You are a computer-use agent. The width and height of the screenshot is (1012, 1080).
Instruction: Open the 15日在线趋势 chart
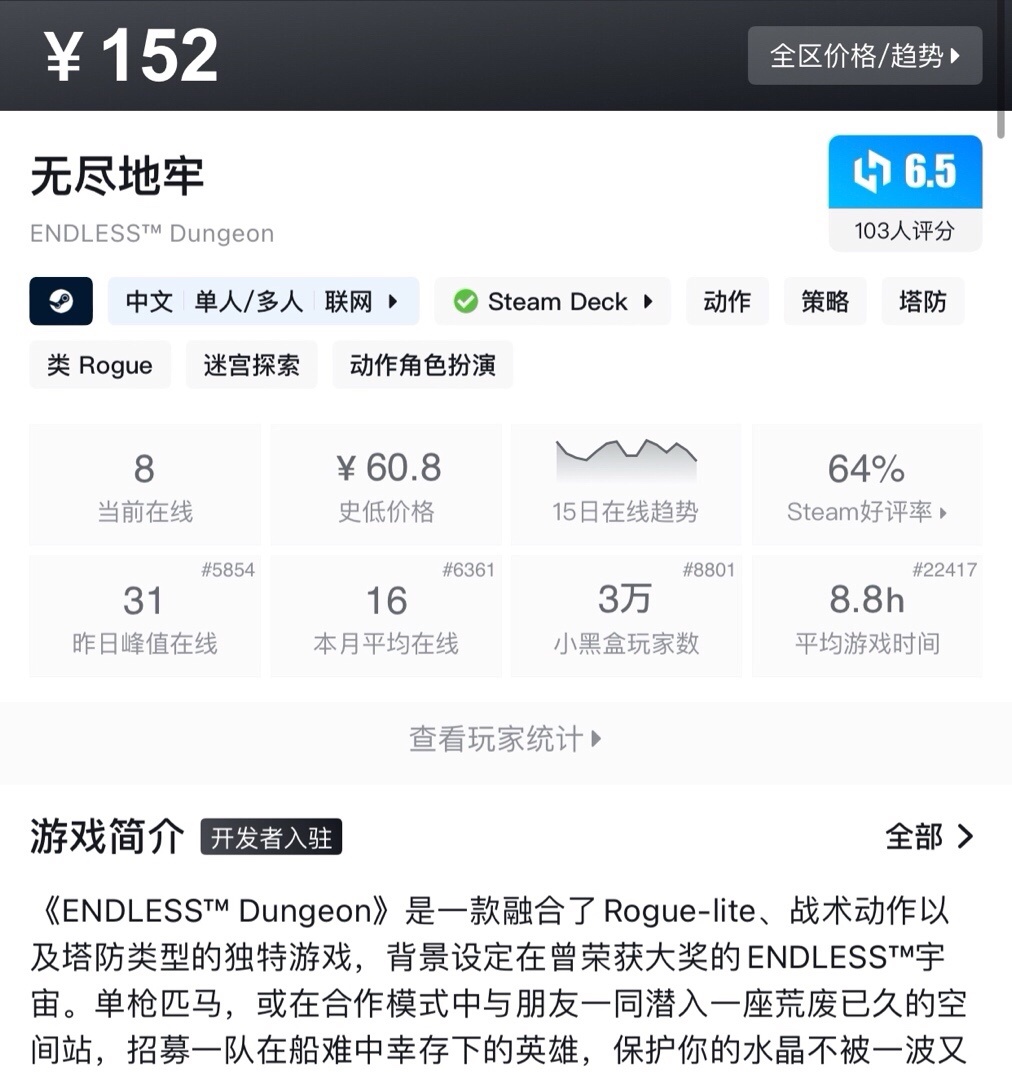click(625, 485)
